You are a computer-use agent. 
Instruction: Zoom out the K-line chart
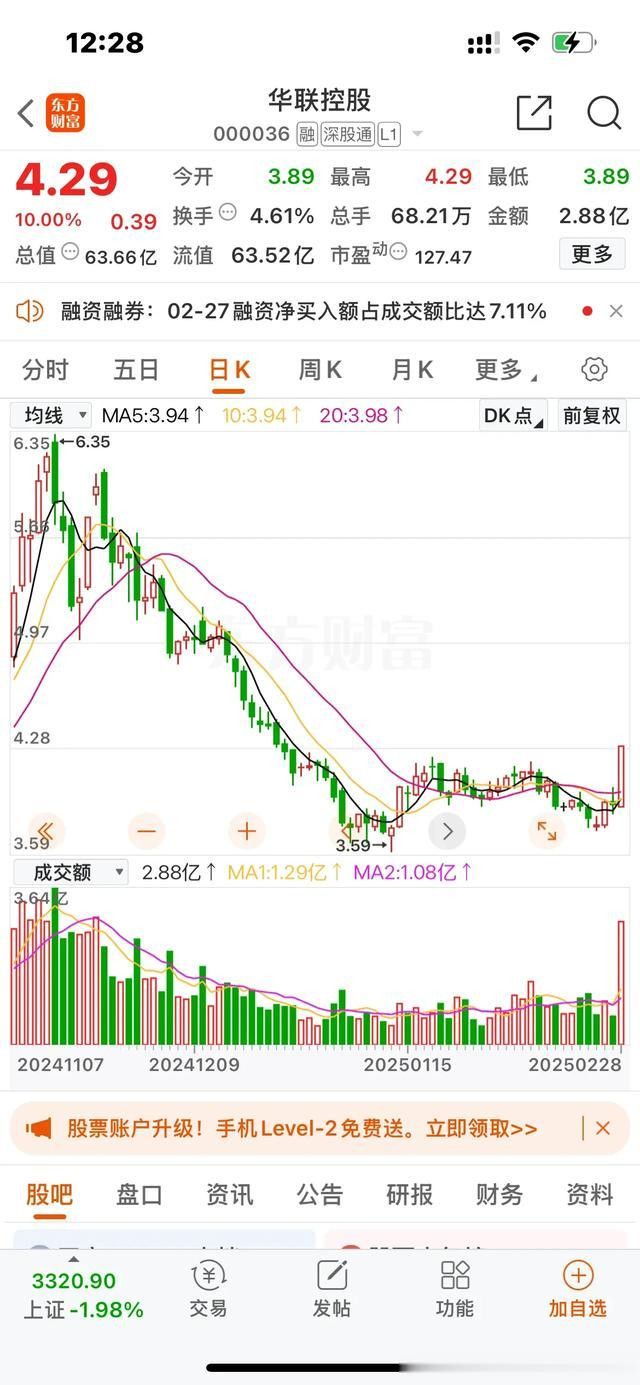147,830
